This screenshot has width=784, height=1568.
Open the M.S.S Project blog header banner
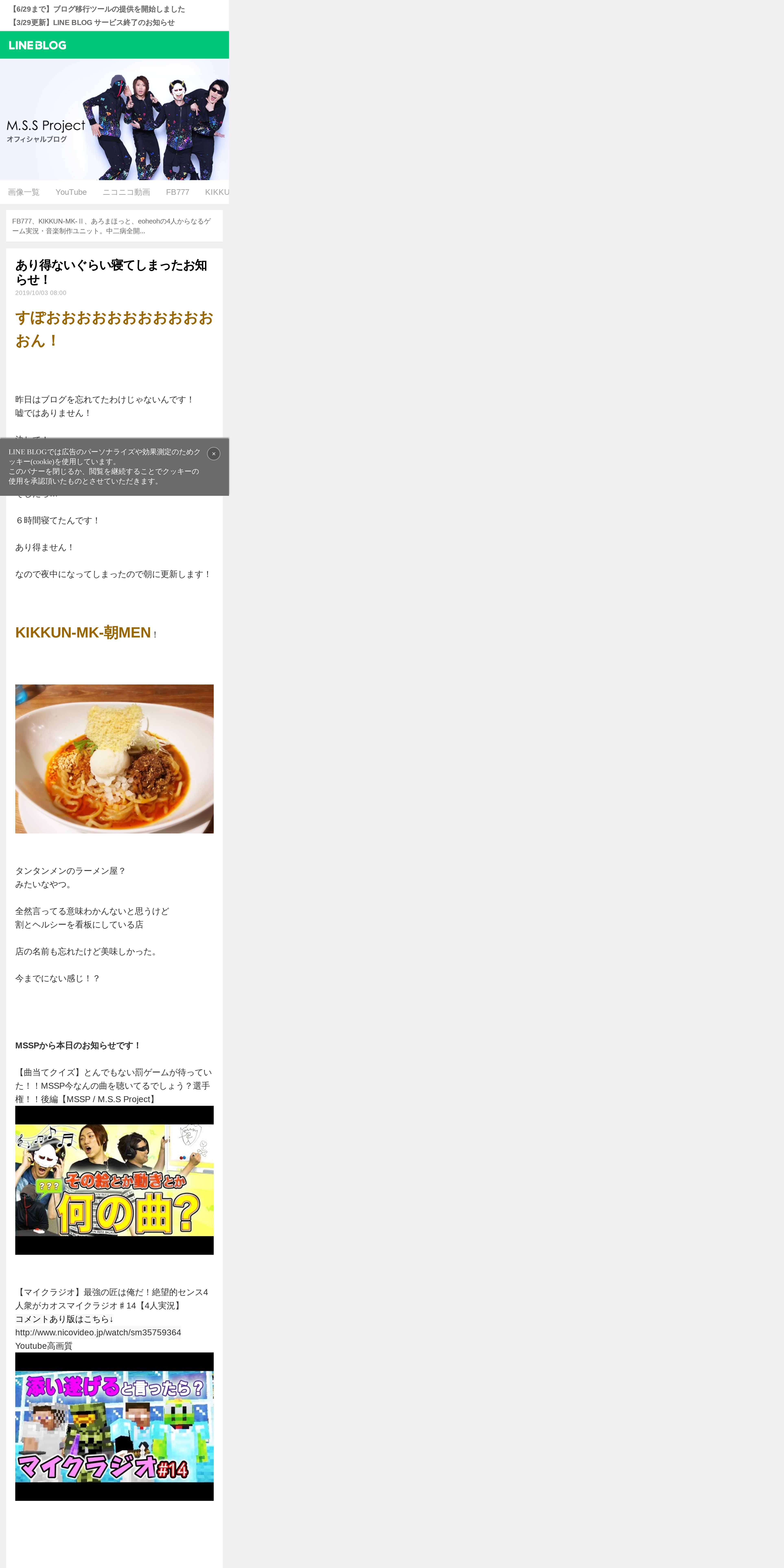click(114, 119)
